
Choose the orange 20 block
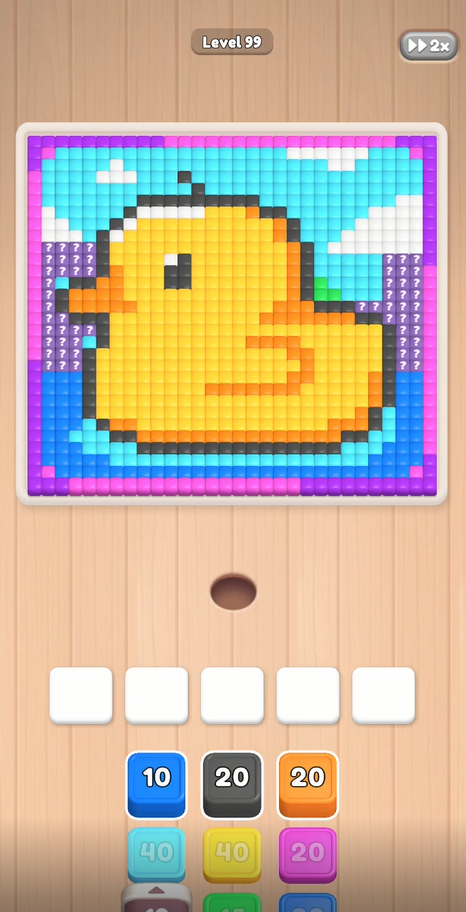coord(308,785)
